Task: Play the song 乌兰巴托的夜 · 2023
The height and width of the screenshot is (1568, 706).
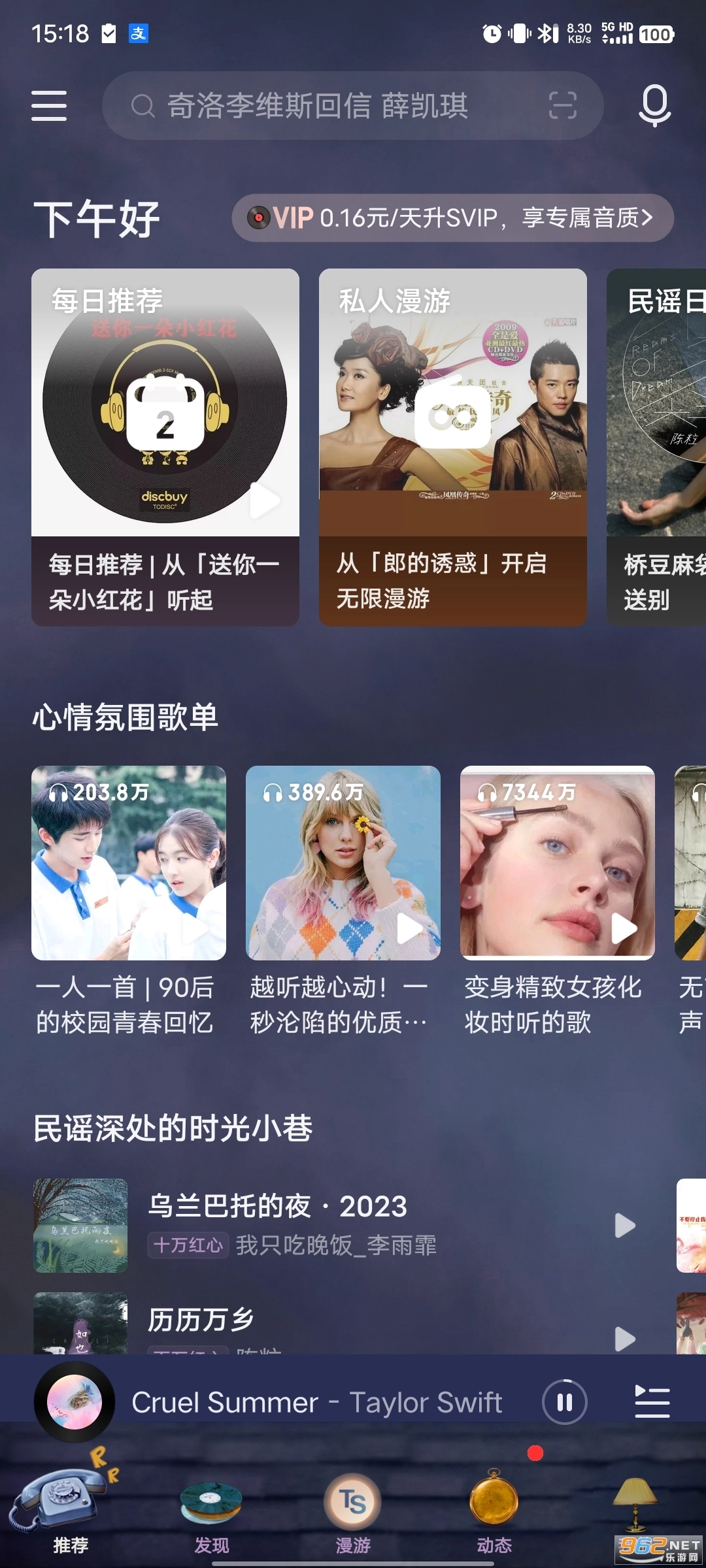Action: [625, 1226]
